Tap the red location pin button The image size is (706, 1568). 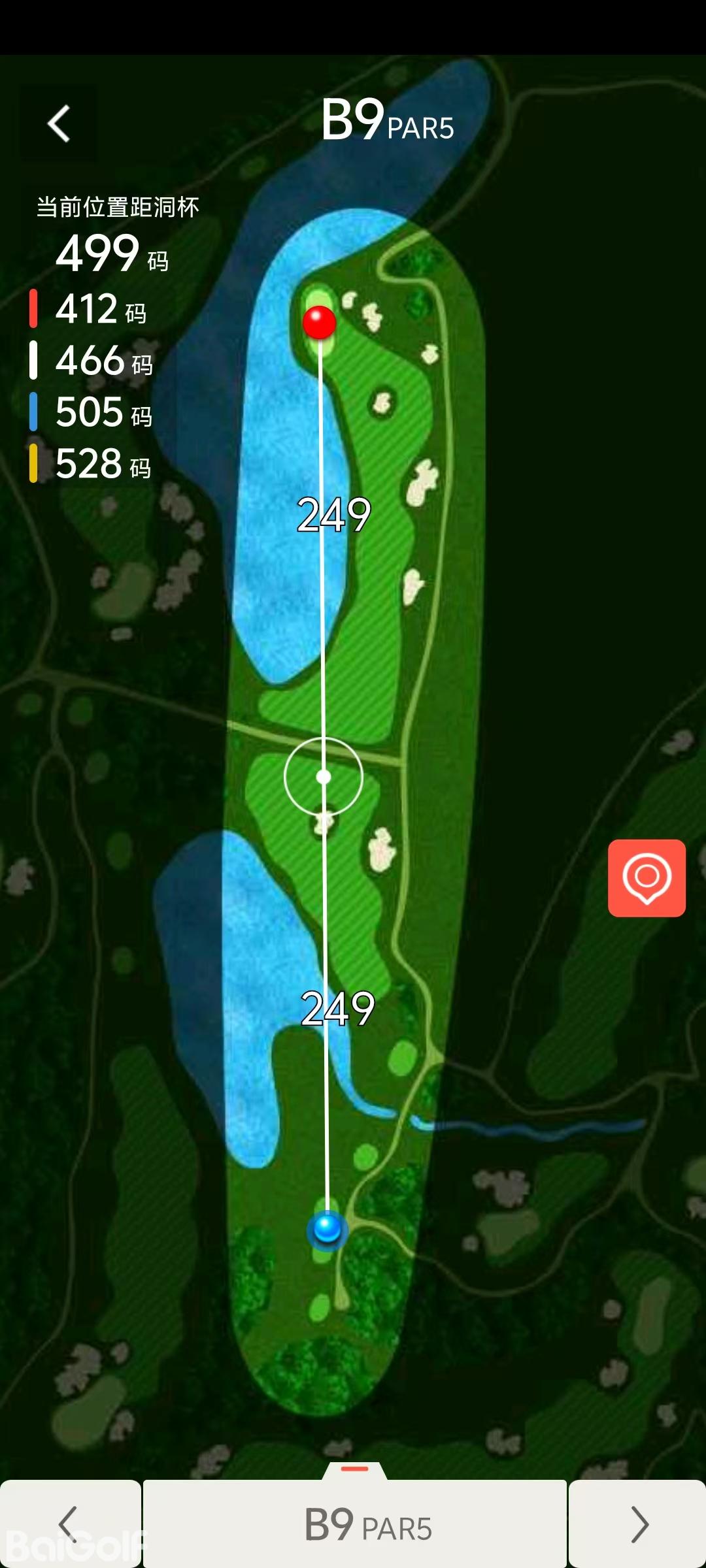(x=647, y=877)
